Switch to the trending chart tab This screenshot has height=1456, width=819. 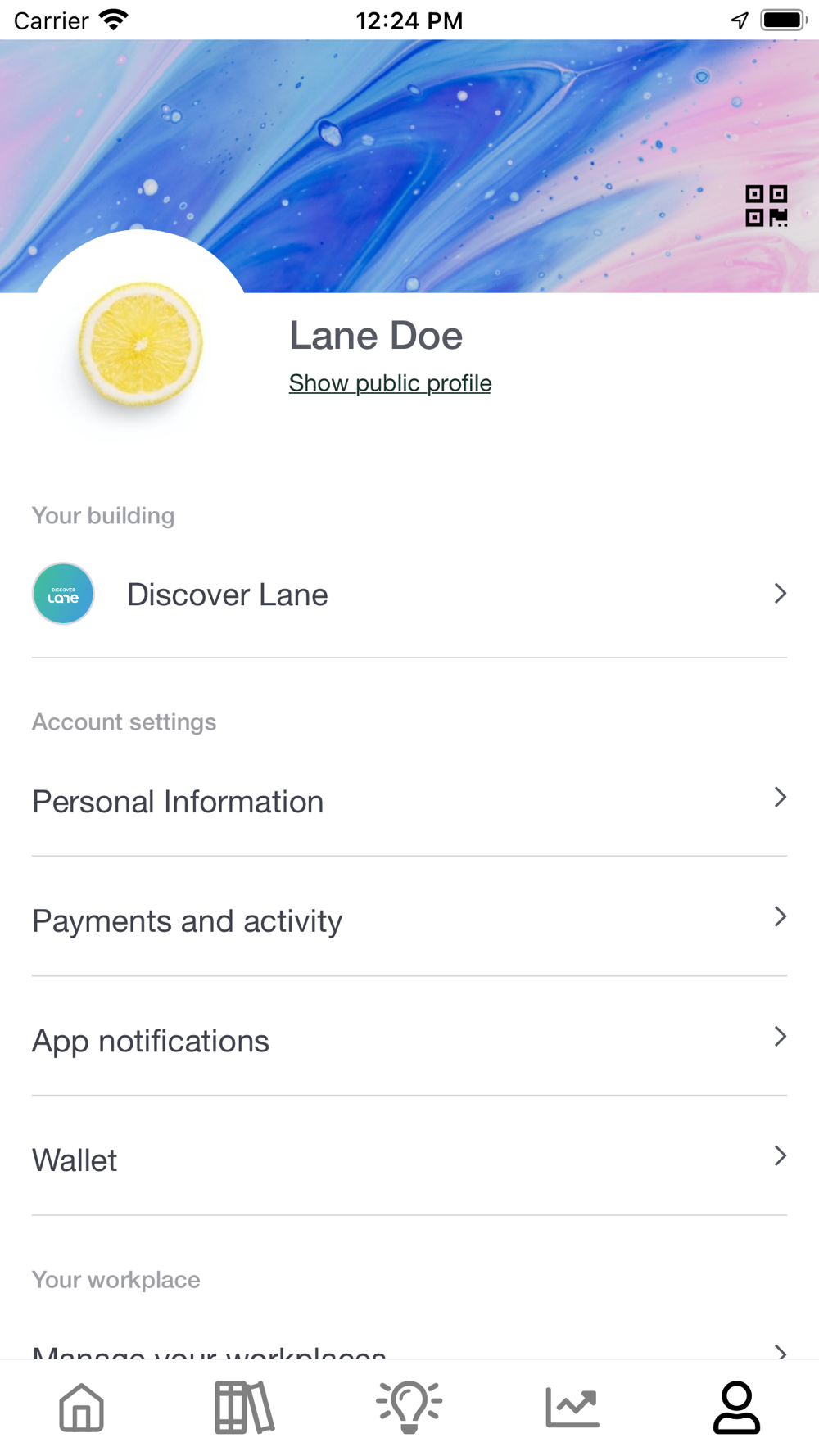click(x=572, y=1407)
